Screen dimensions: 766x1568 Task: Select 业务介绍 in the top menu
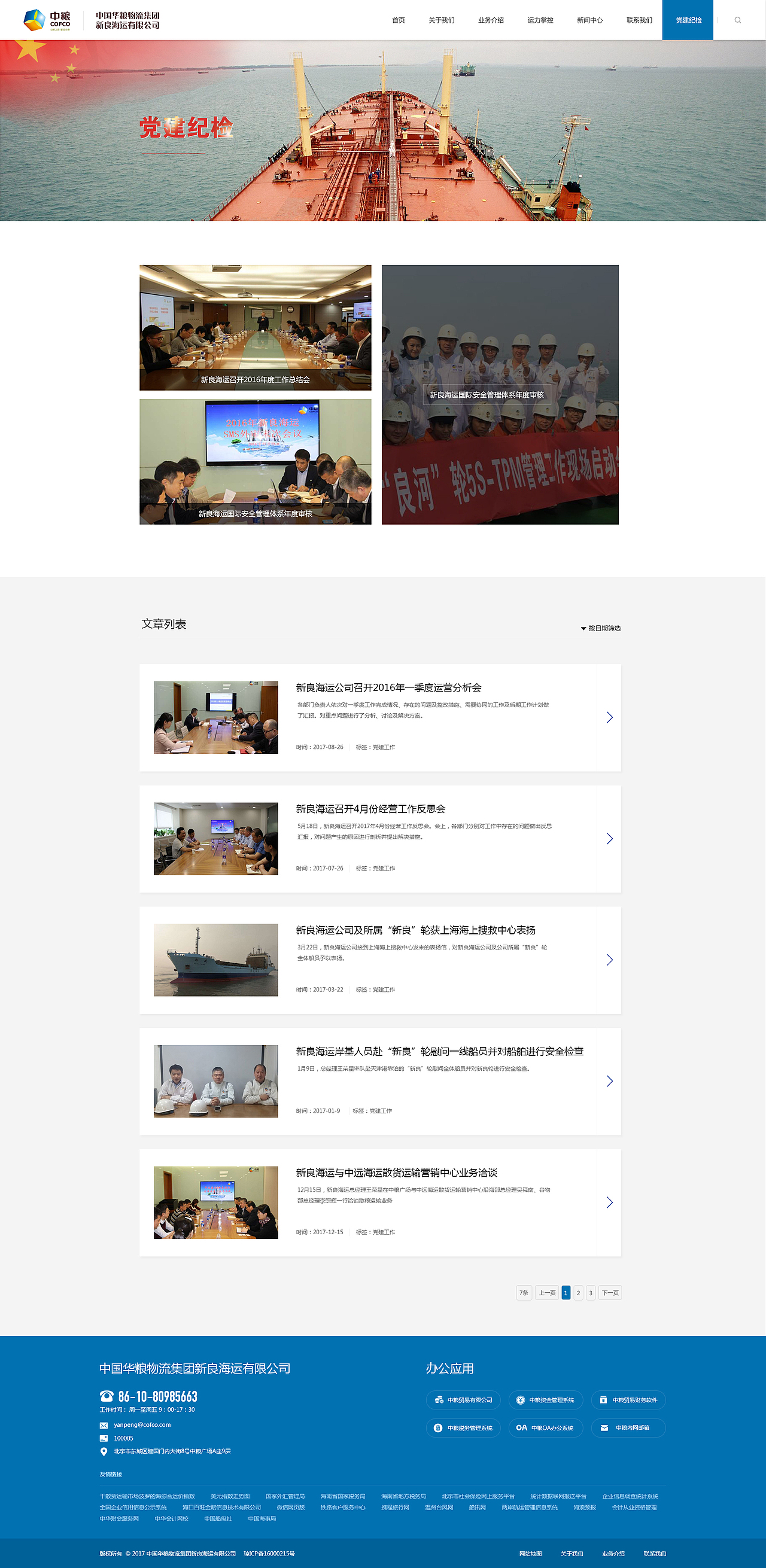point(491,20)
